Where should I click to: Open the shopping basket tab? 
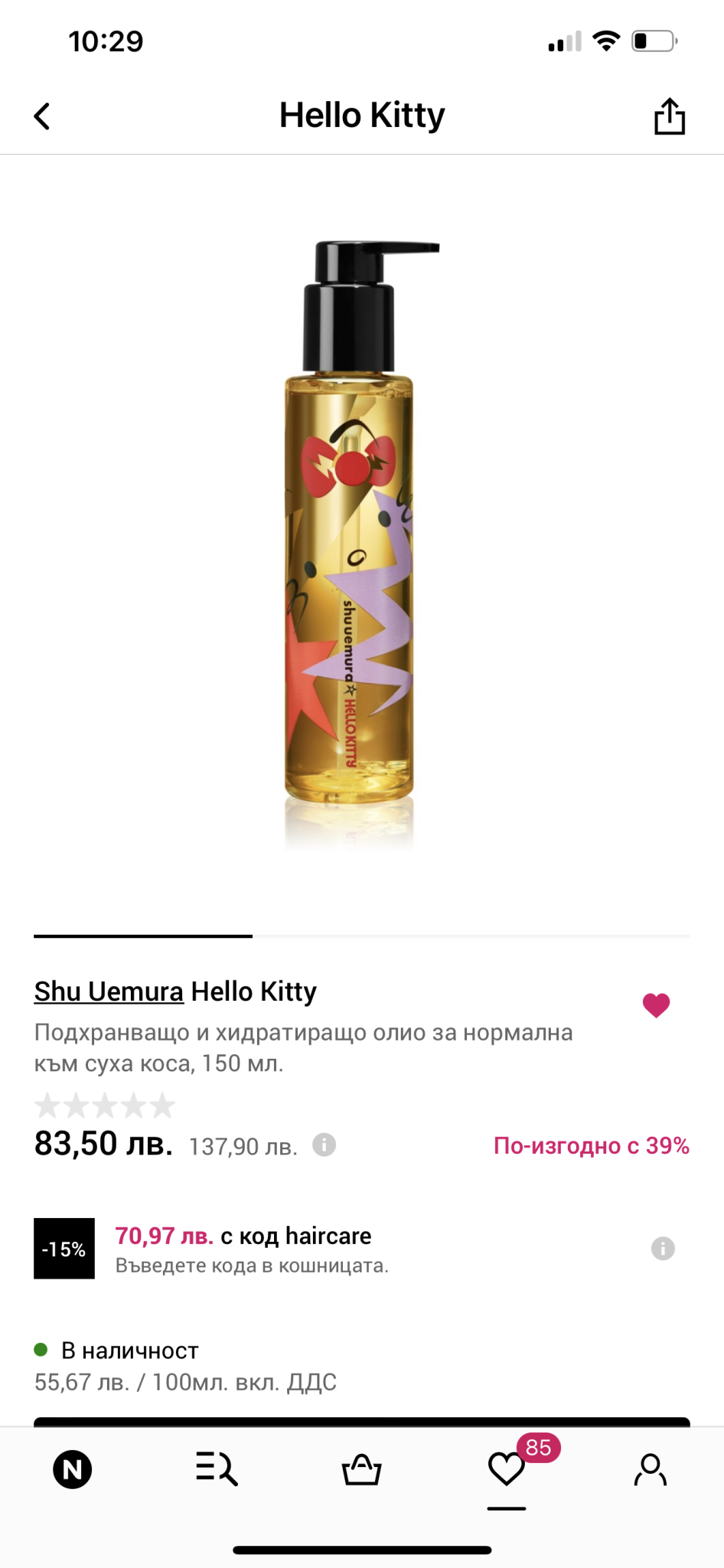361,1469
